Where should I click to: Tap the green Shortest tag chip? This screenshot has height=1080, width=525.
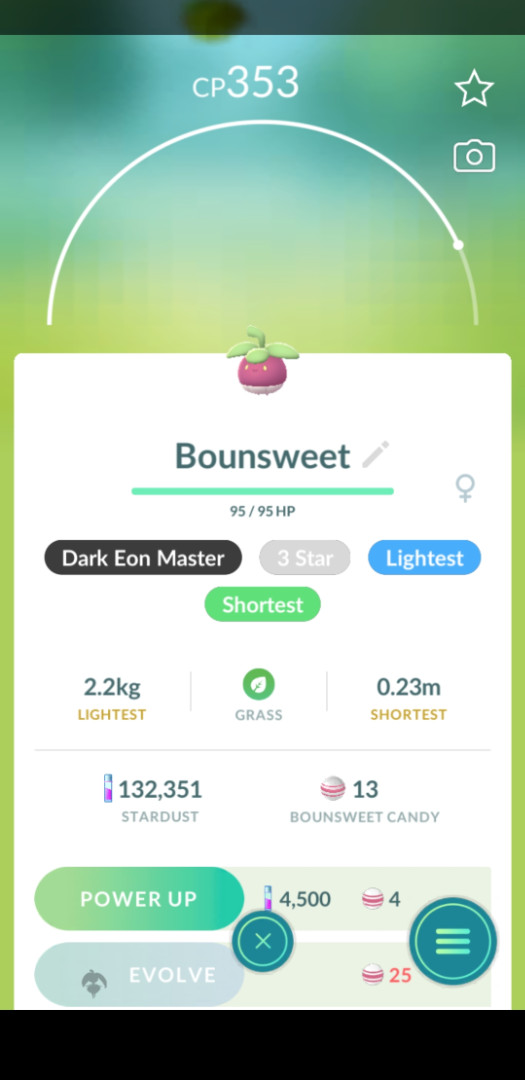[262, 604]
